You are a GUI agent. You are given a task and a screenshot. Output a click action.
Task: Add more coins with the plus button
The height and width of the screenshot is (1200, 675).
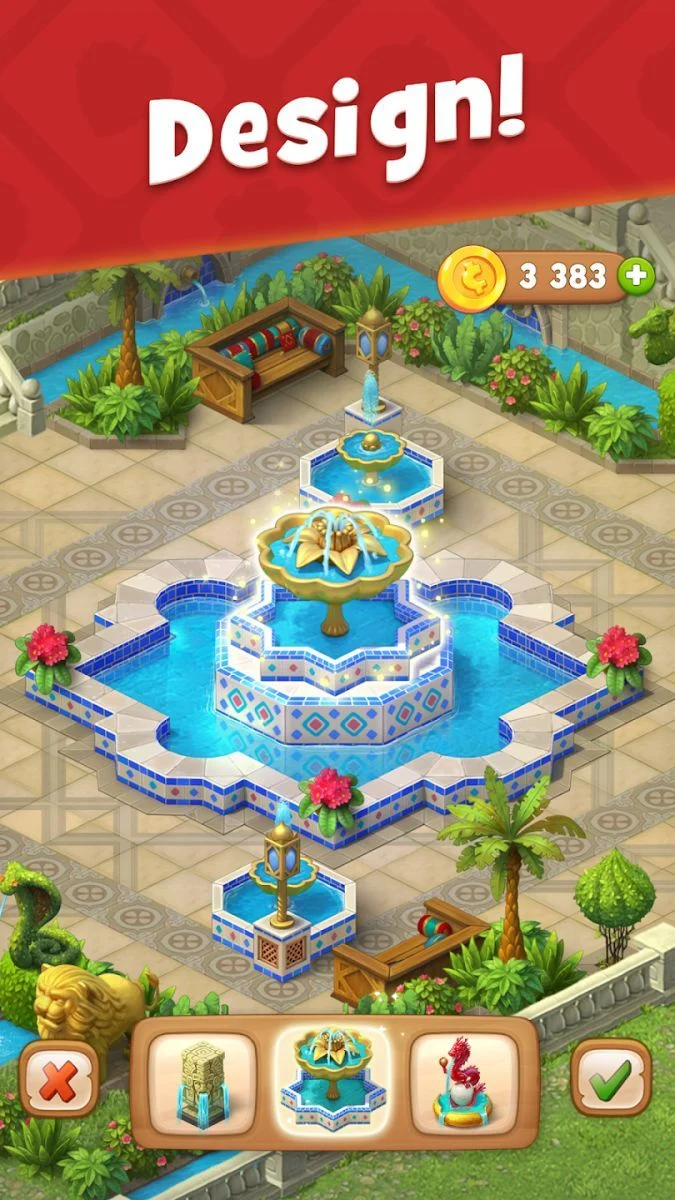click(x=634, y=277)
